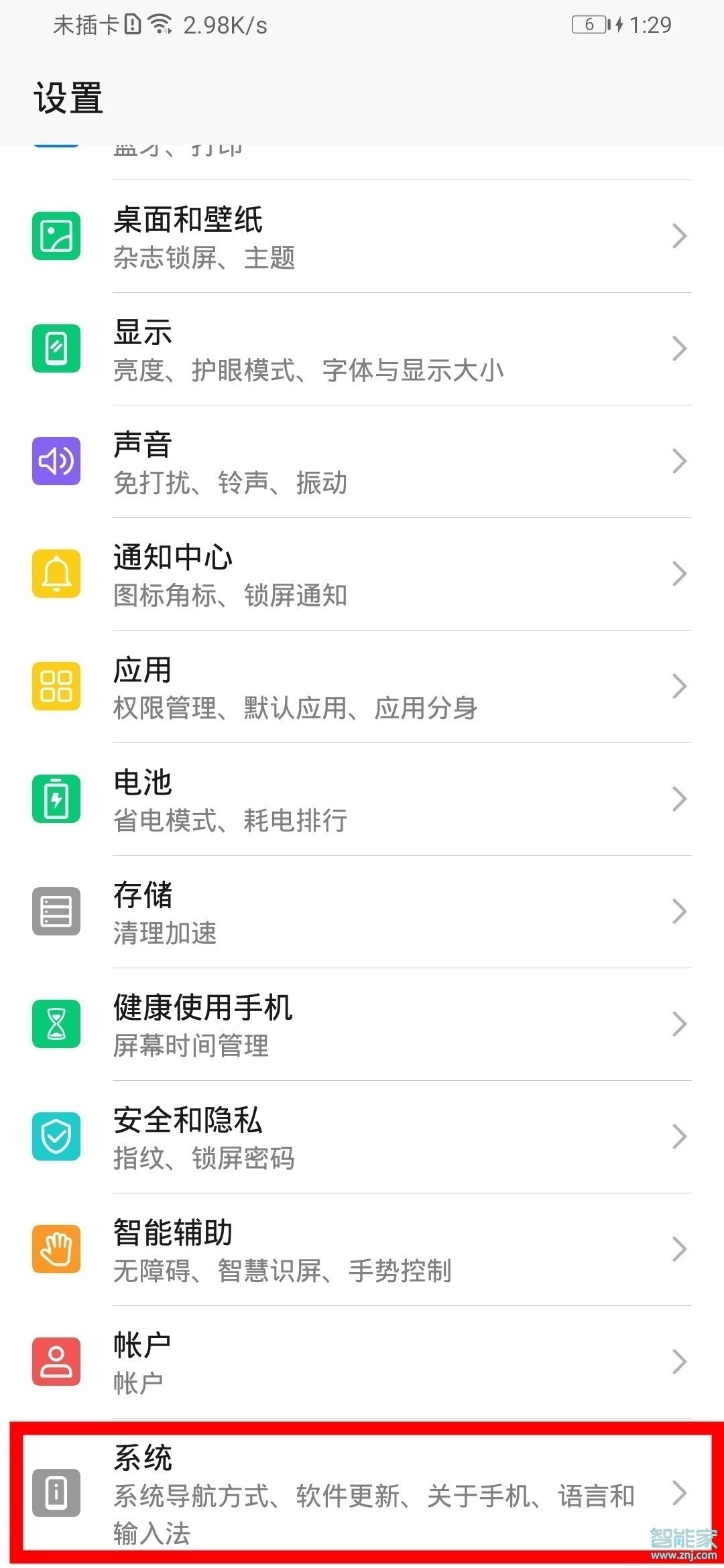Tap the 电池 (Battery) icon

57,798
